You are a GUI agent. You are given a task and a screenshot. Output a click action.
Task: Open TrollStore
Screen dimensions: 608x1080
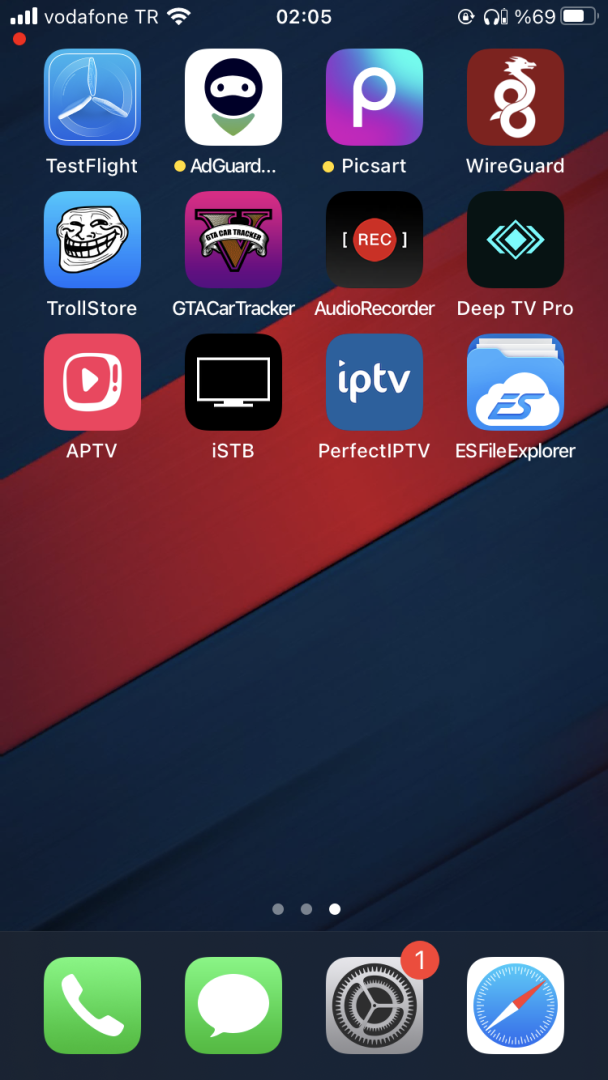coord(92,239)
